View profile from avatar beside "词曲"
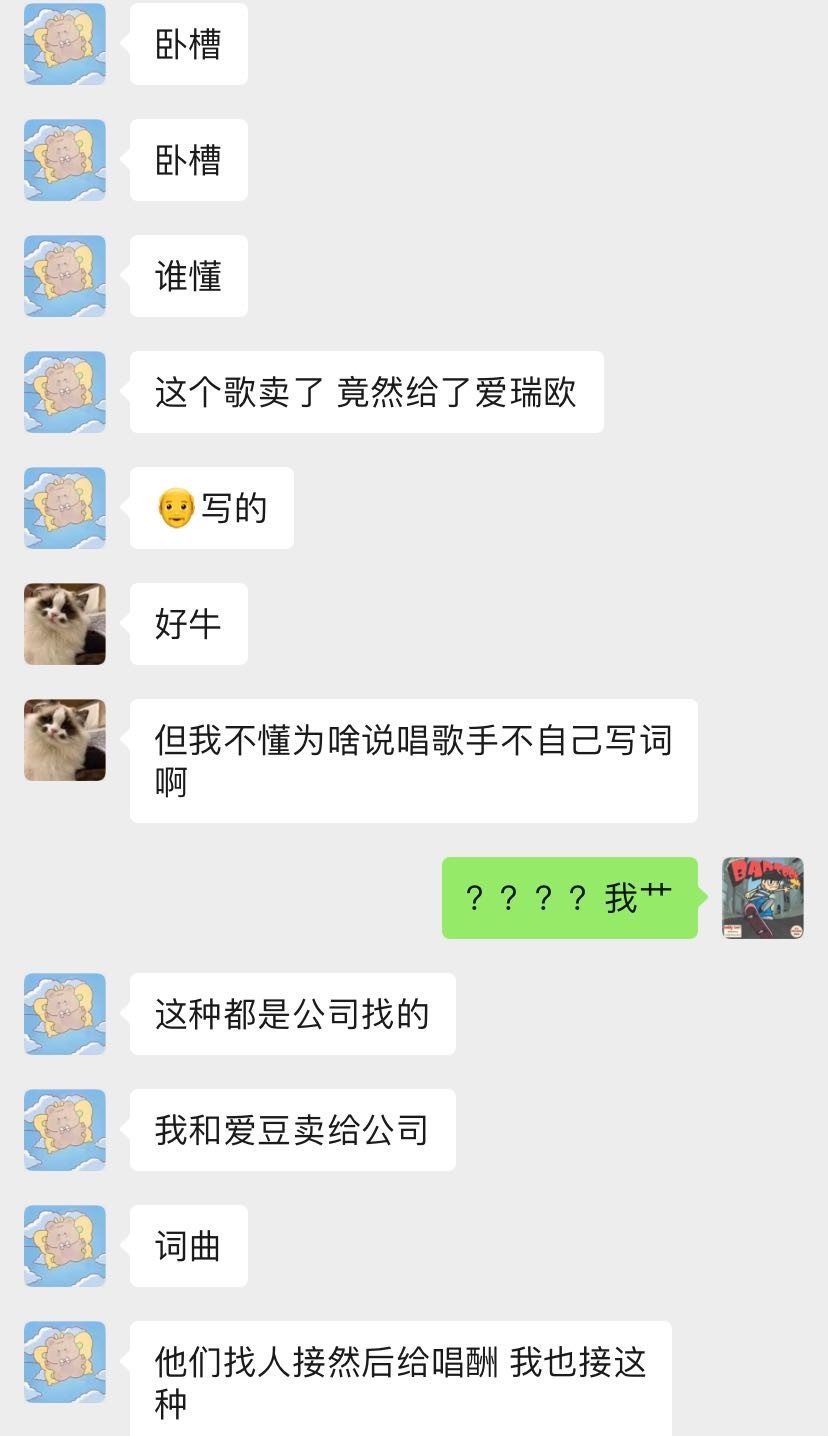Screen dimensions: 828x1436 (65, 1246)
